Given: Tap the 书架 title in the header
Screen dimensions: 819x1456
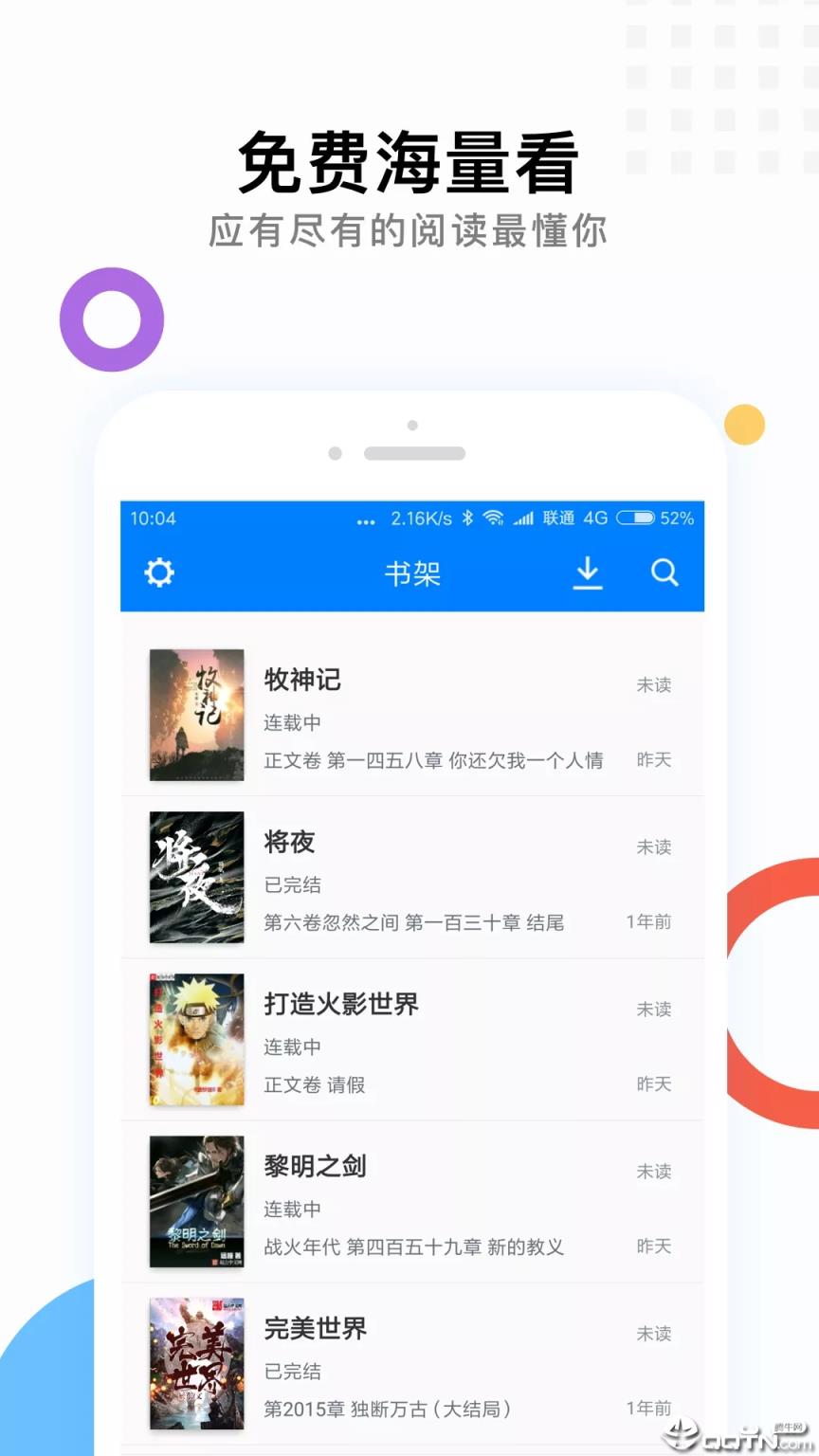Looking at the screenshot, I should [411, 573].
